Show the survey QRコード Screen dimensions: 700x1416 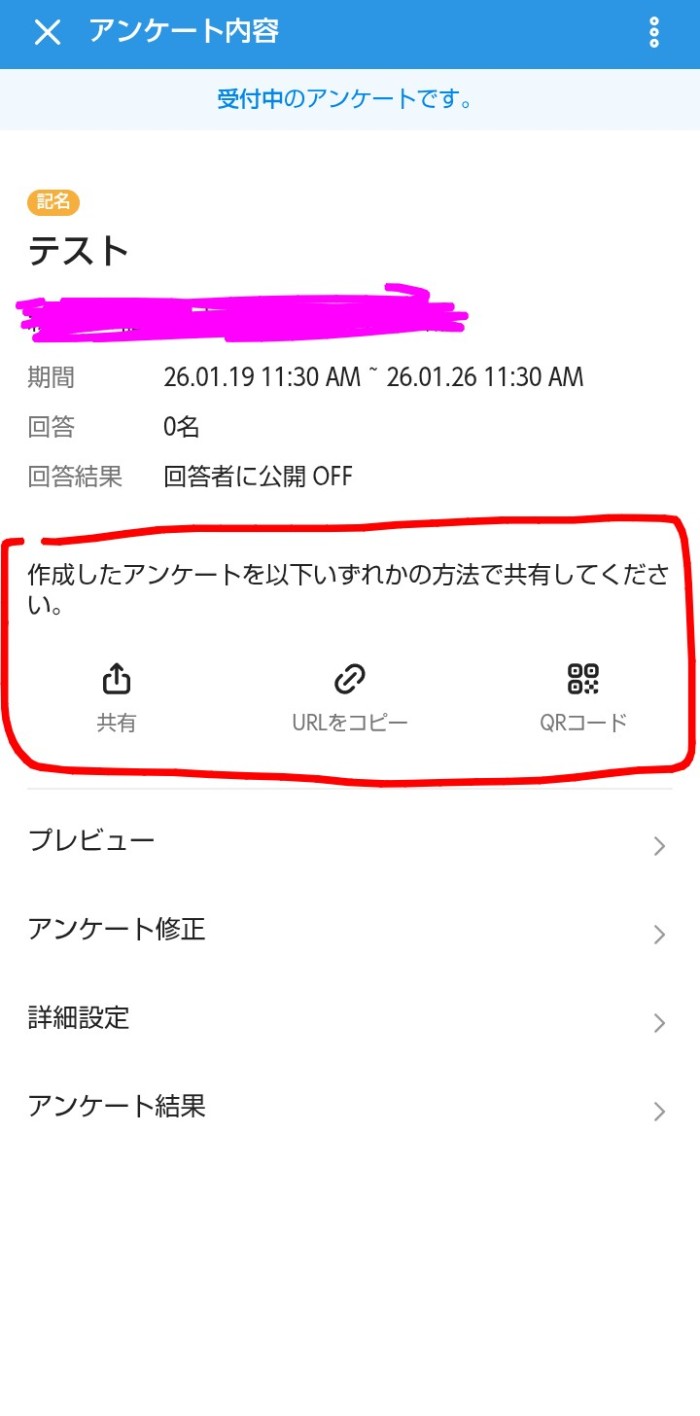click(583, 696)
